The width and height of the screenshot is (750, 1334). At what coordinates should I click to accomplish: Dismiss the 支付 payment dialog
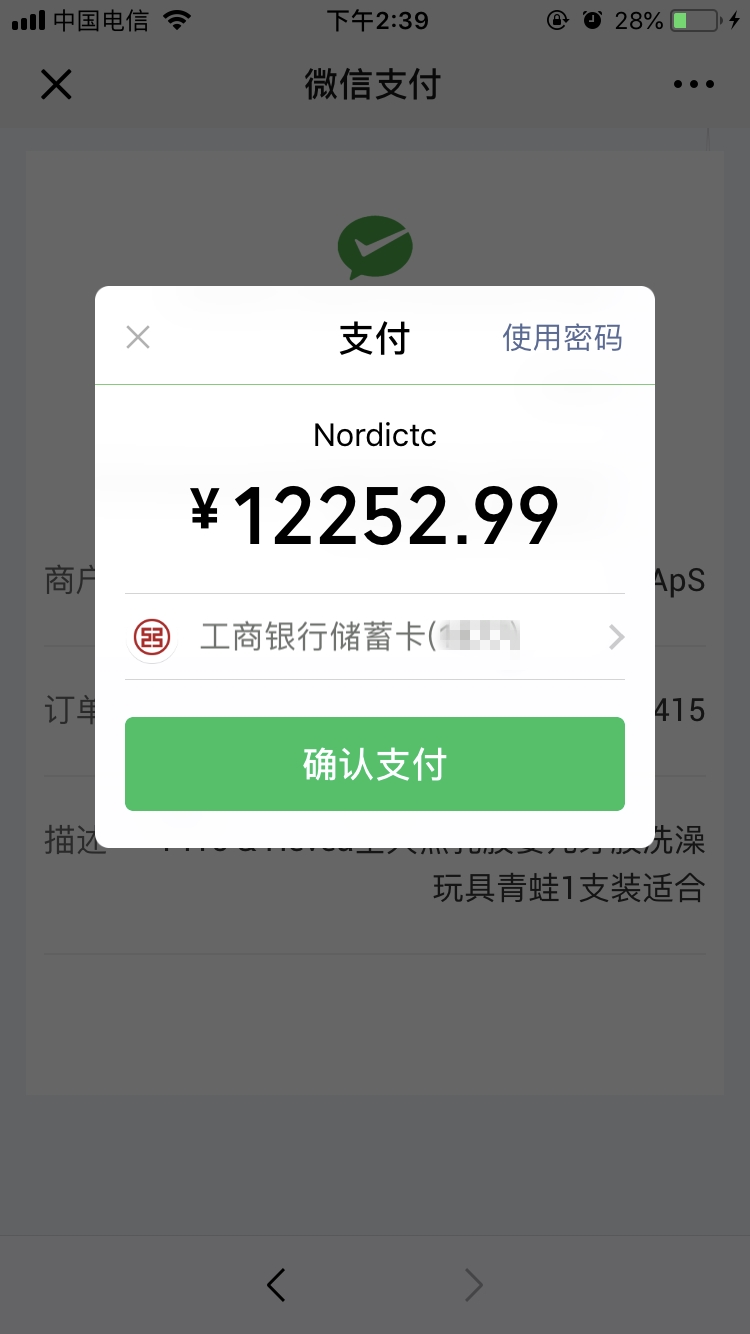[x=138, y=337]
